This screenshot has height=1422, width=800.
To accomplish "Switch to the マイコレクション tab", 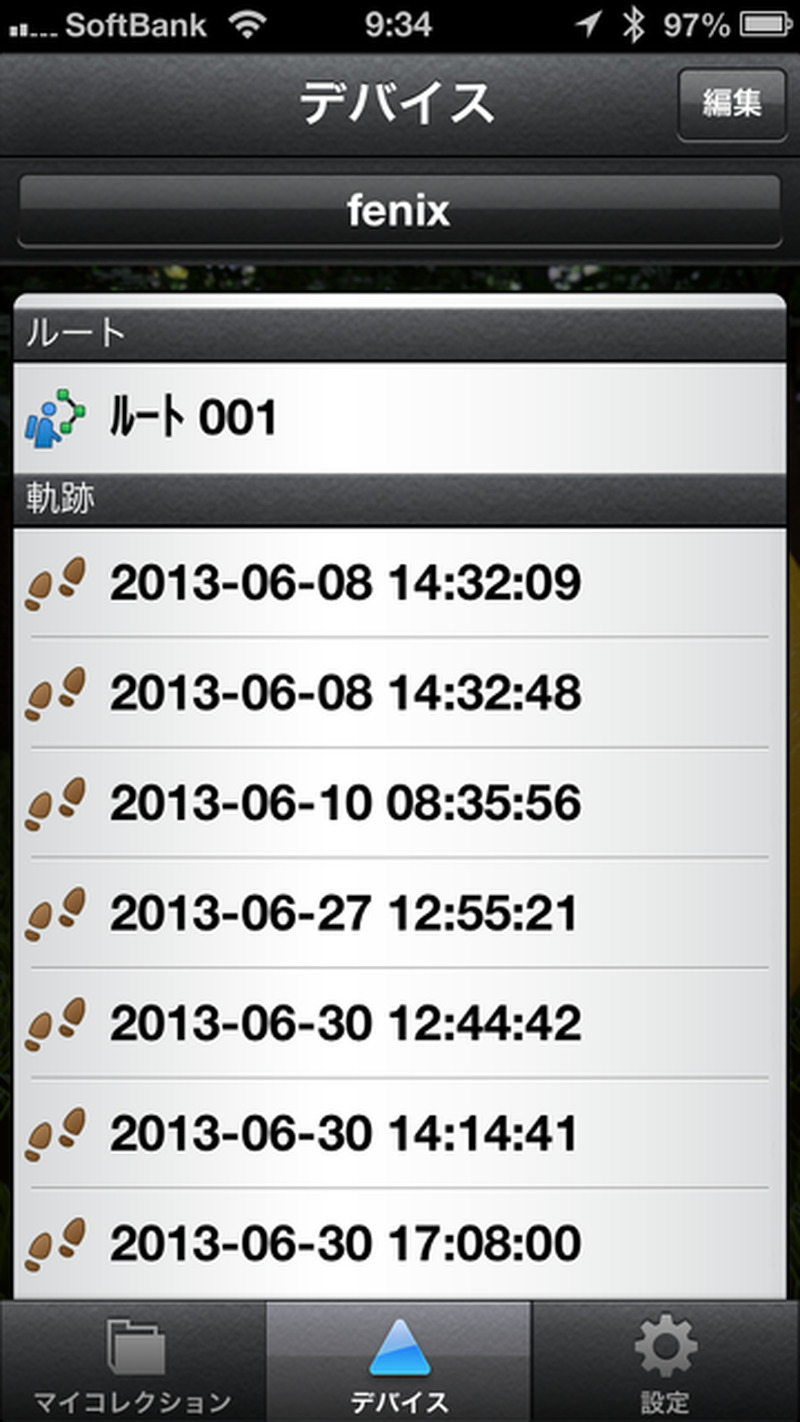I will [133, 1362].
